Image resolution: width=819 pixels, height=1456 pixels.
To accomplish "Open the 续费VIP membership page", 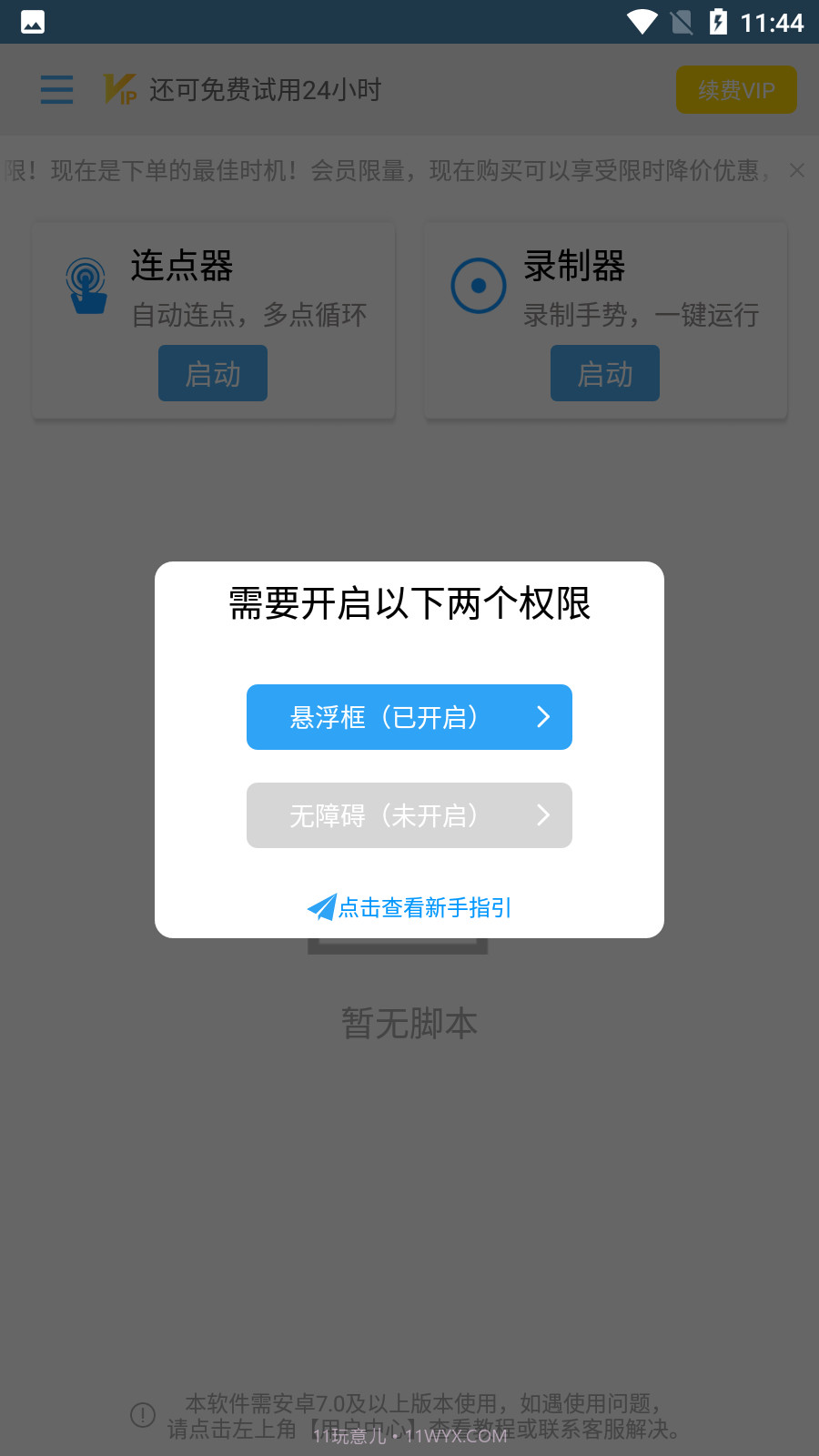I will (x=736, y=89).
